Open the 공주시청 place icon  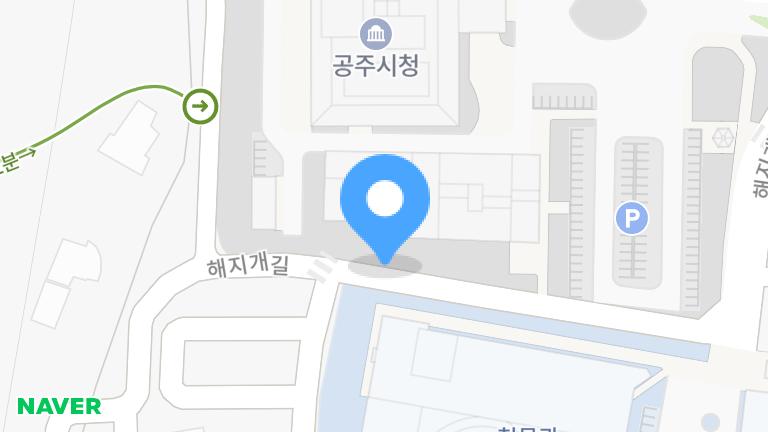[x=376, y=36]
